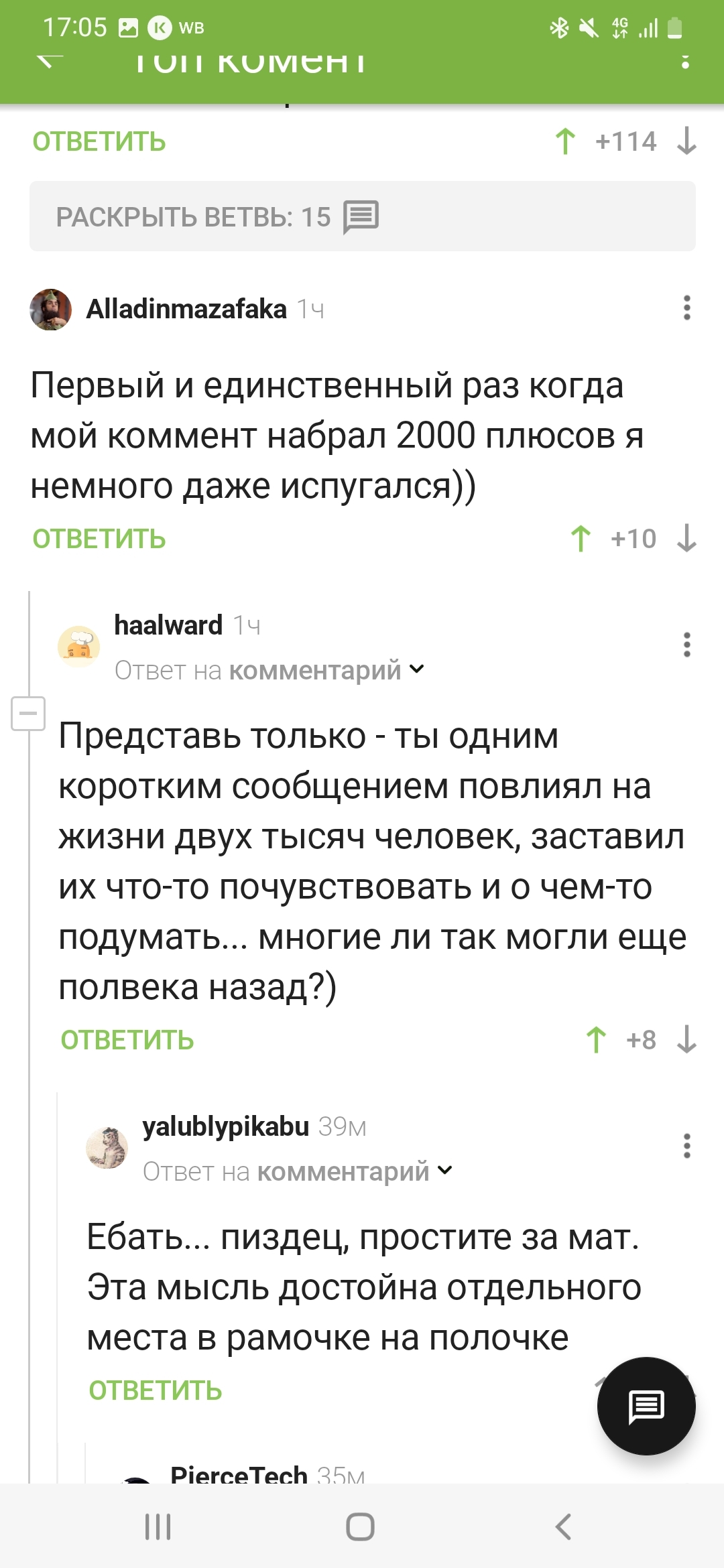The height and width of the screenshot is (1568, 724).
Task: Reply to haalward's comment
Action: click(x=127, y=1041)
